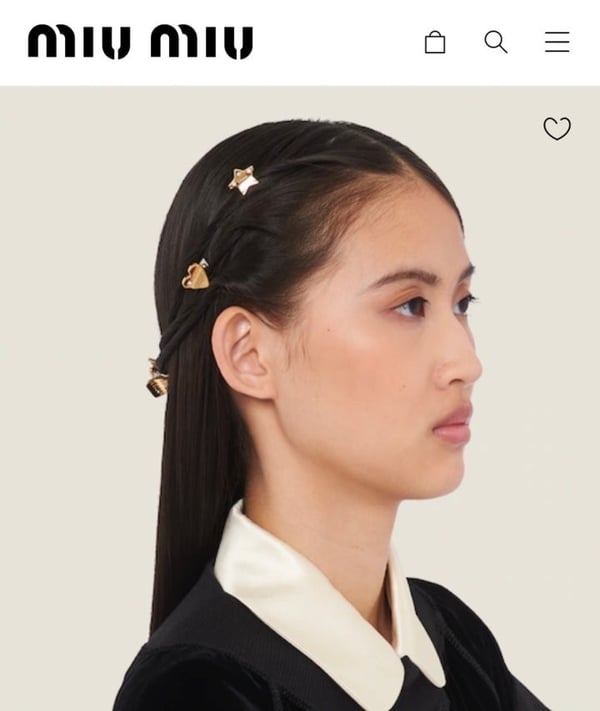The image size is (600, 711).
Task: Open the shopping bag
Action: 435,42
